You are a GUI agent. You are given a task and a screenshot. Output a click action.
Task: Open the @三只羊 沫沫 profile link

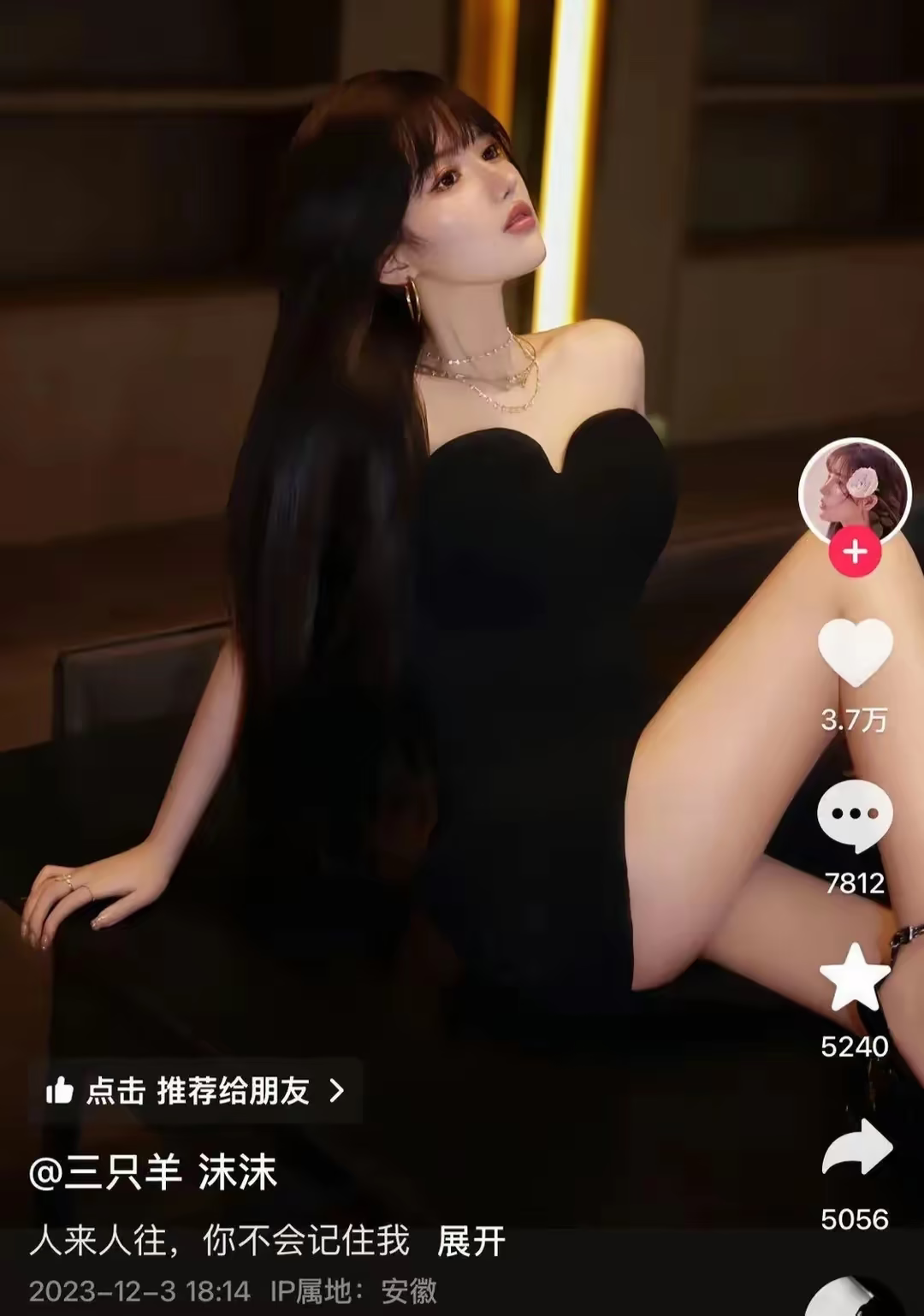pos(153,1172)
